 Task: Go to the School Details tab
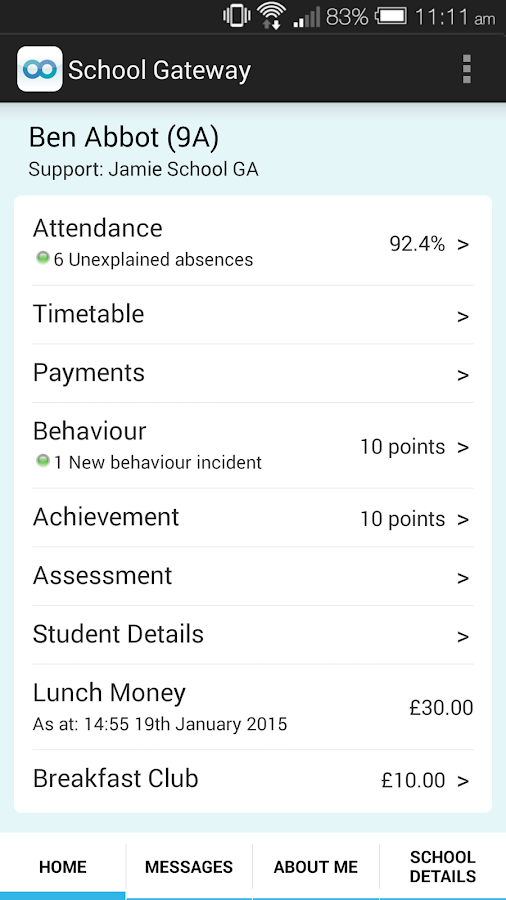[x=443, y=867]
